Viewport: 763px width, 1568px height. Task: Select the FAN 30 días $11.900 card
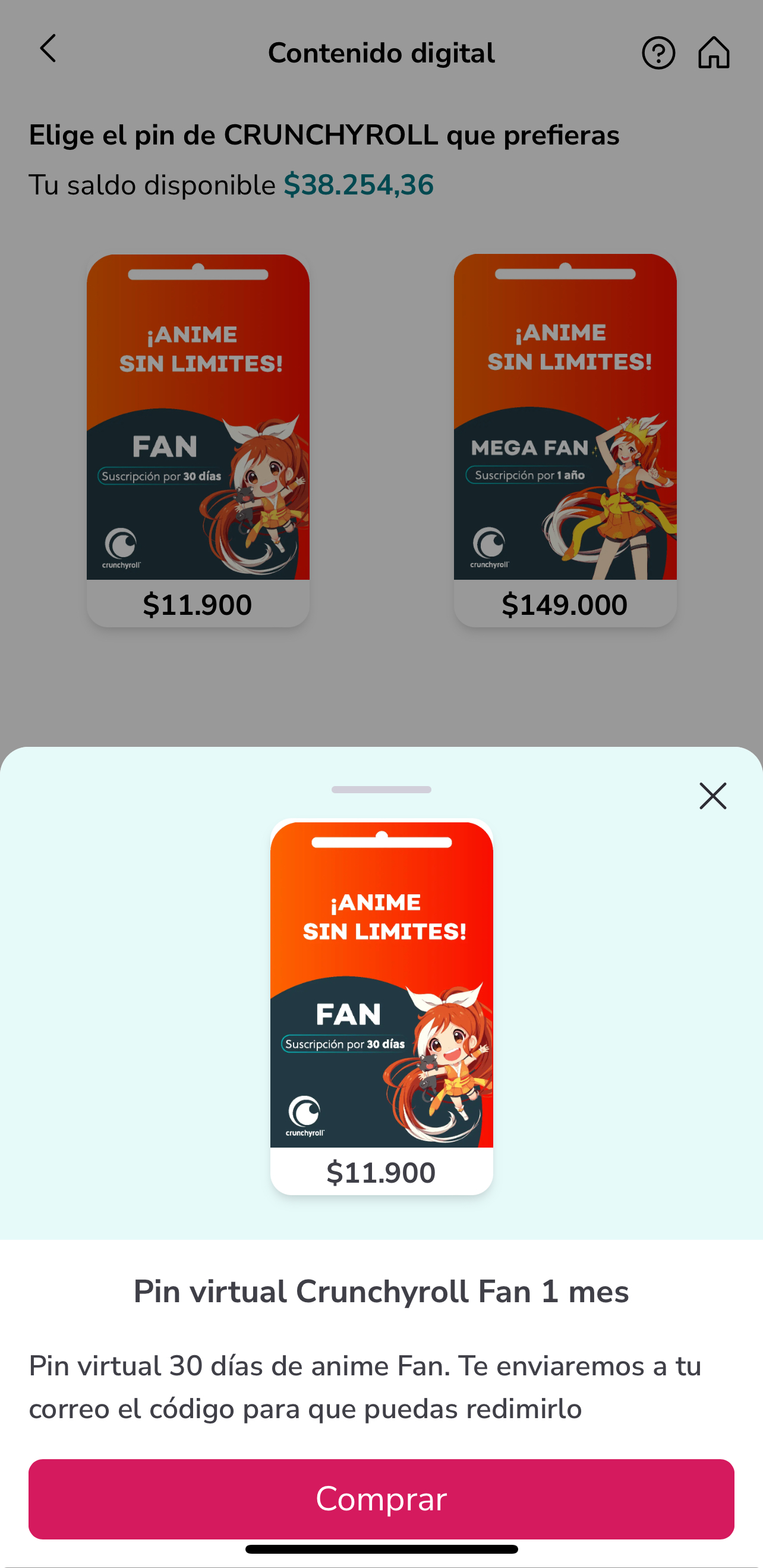pos(198,440)
